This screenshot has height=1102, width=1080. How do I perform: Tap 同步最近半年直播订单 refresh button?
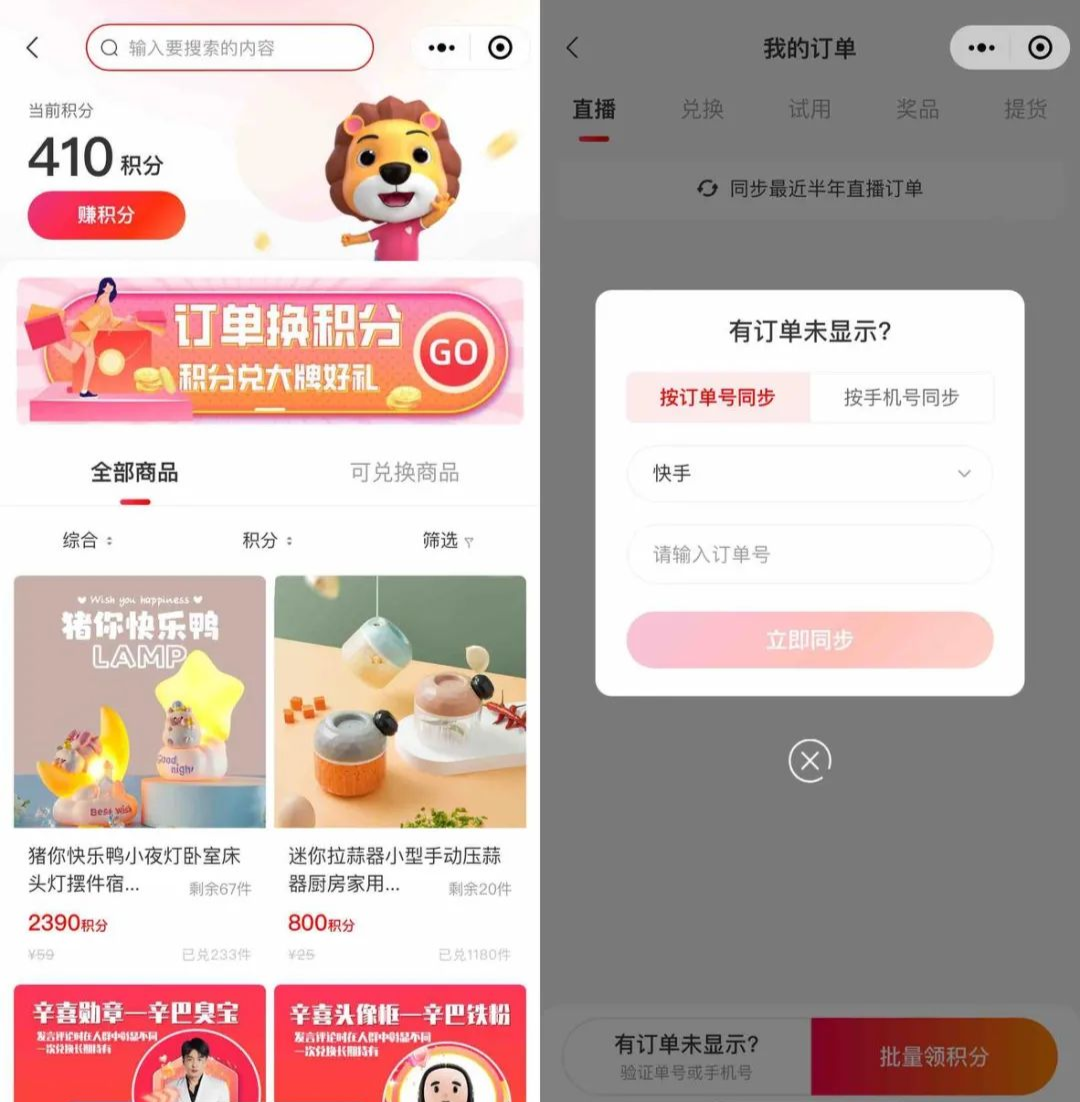pos(809,188)
